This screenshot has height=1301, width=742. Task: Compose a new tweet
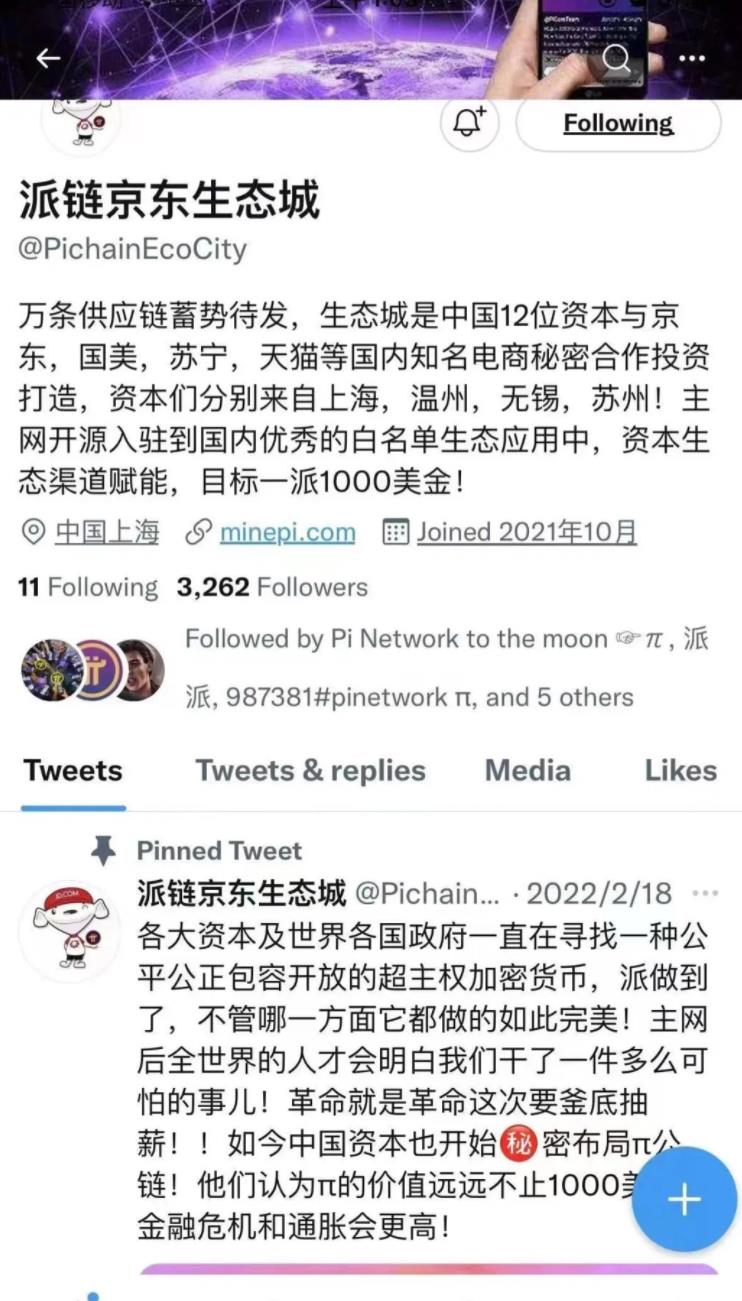click(684, 1200)
